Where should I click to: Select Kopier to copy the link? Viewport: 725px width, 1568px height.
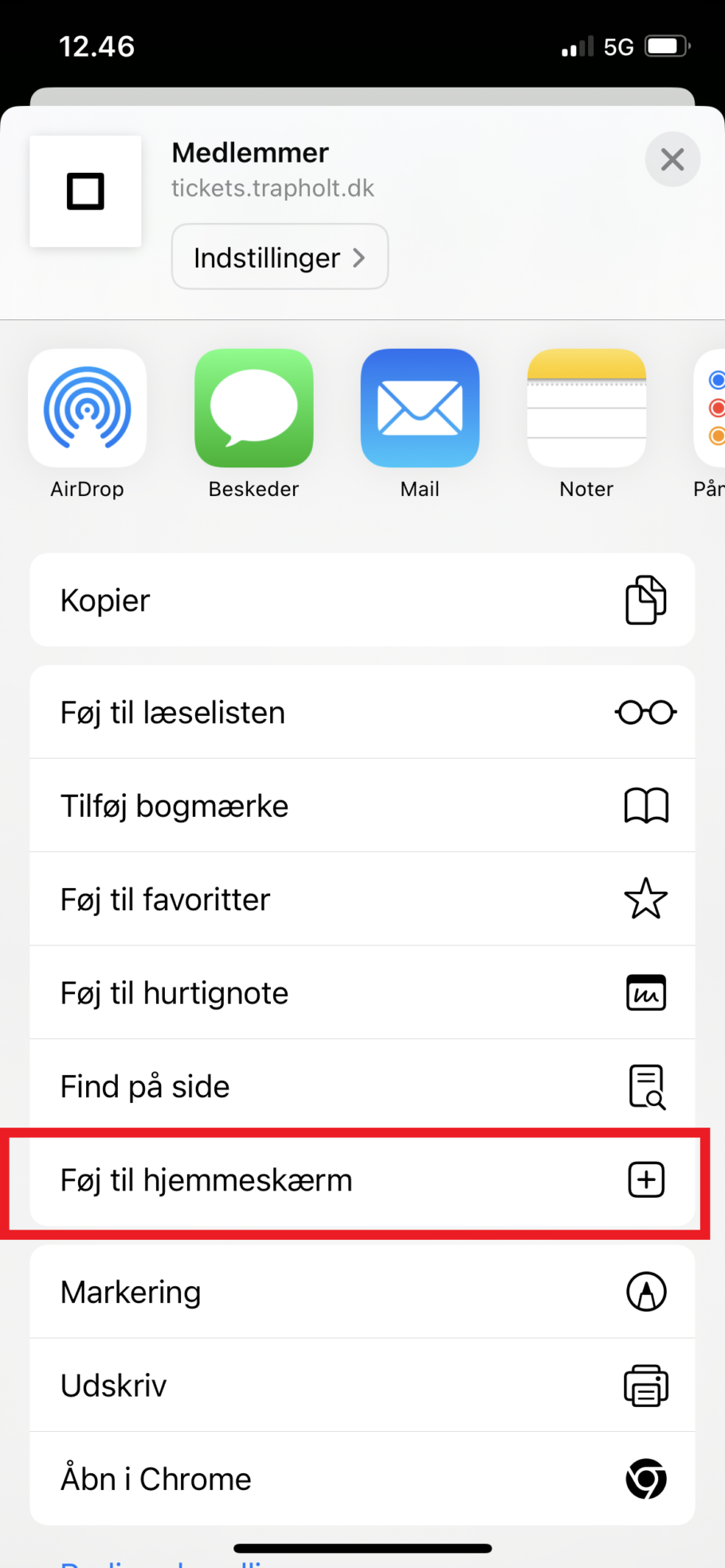[x=362, y=600]
